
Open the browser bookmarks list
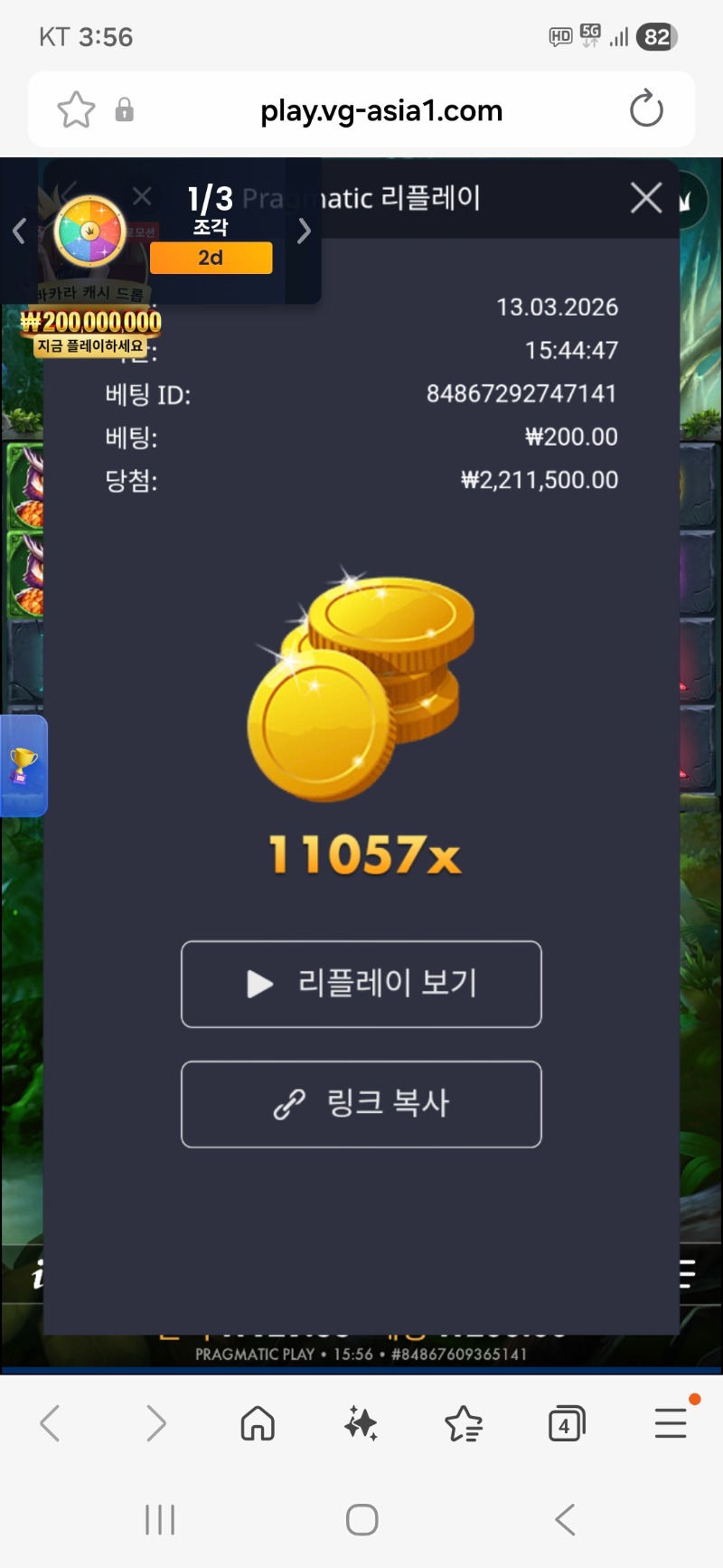(x=464, y=1423)
